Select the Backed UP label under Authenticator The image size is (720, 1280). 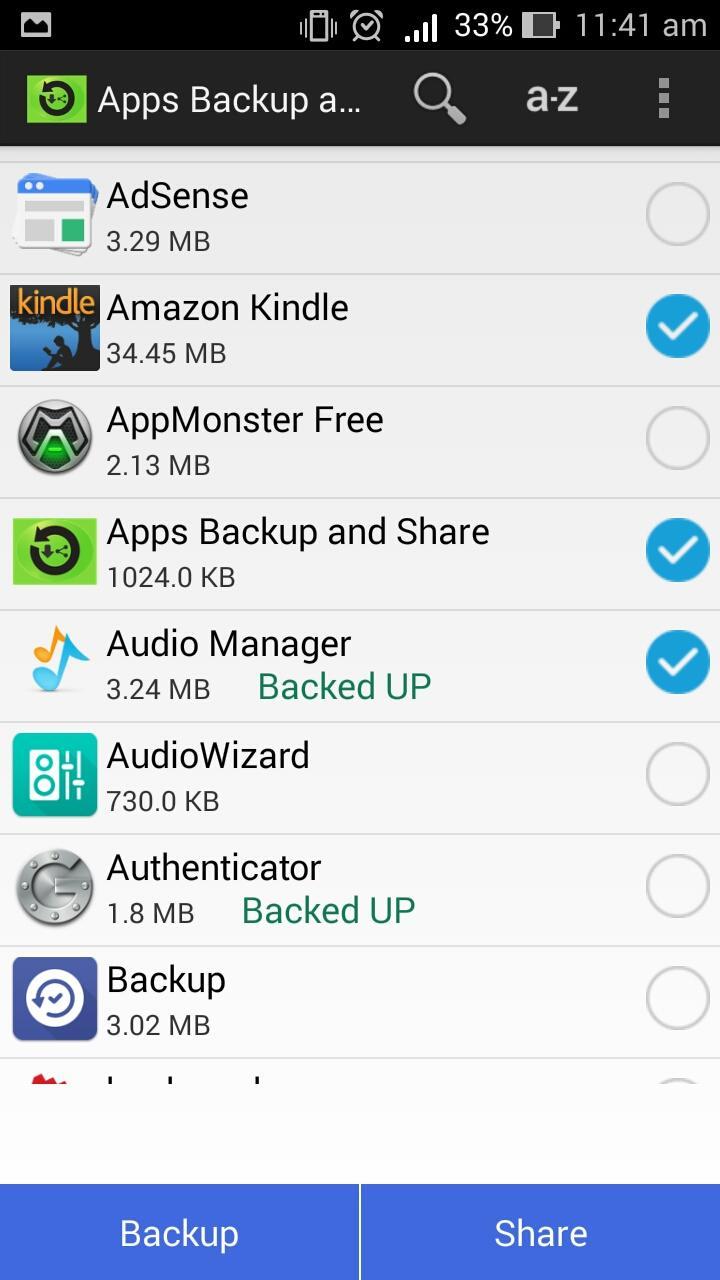pos(327,910)
